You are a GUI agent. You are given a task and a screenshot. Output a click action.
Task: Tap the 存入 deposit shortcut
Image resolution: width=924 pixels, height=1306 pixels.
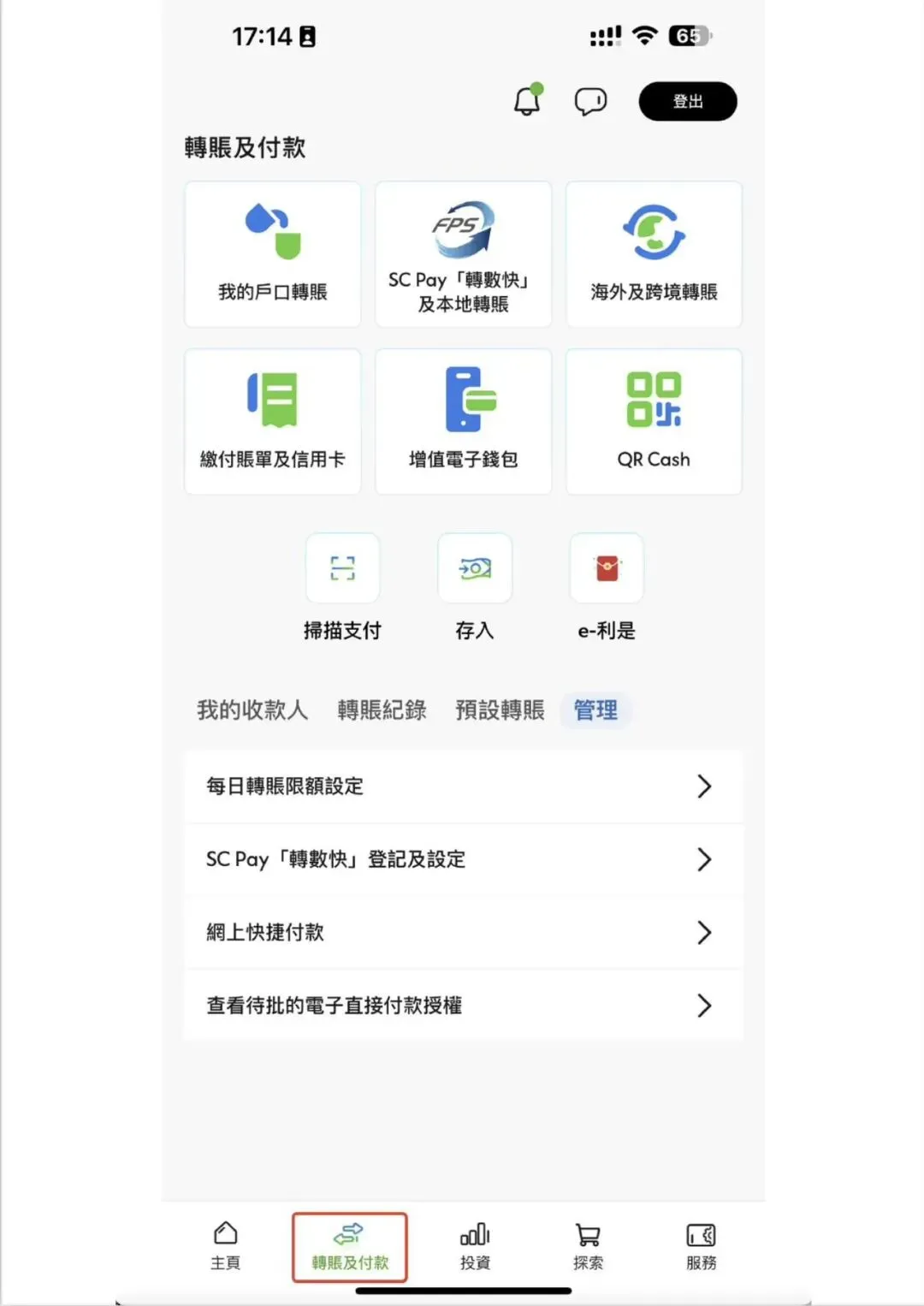pyautogui.click(x=475, y=587)
